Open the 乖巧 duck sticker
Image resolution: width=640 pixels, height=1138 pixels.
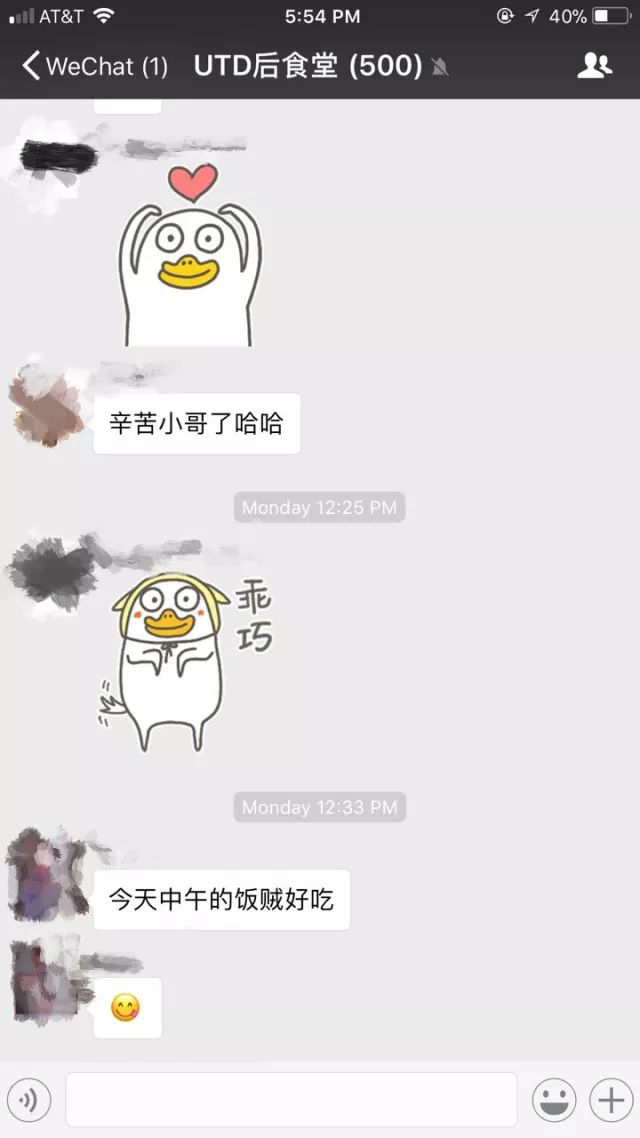(x=186, y=661)
